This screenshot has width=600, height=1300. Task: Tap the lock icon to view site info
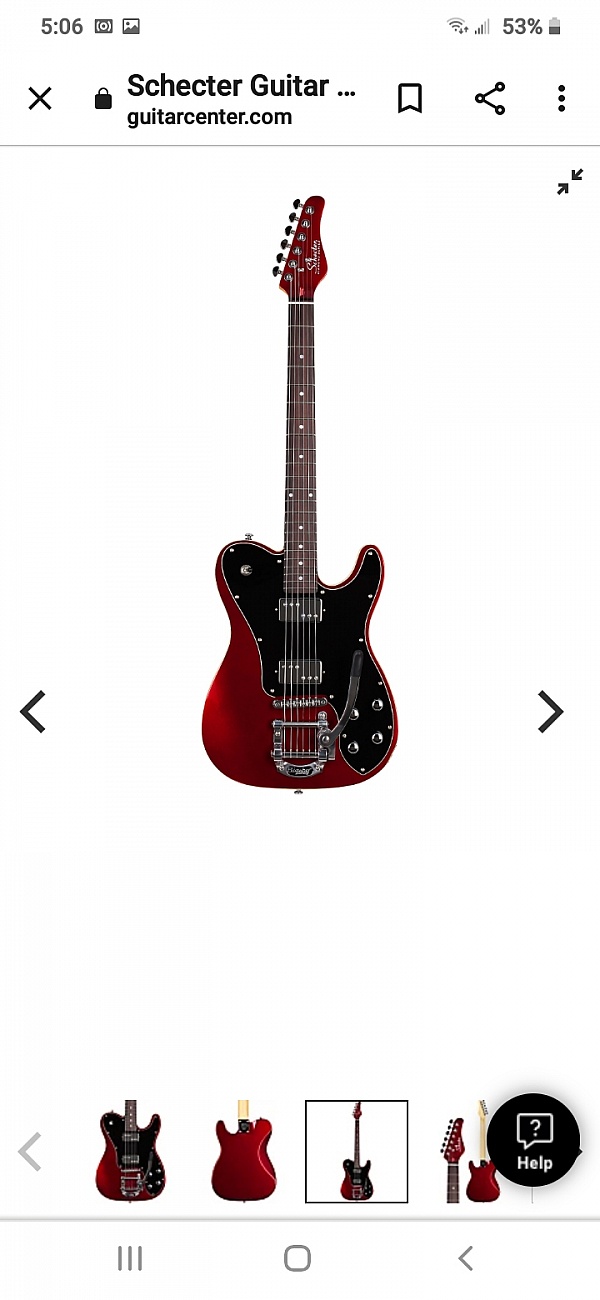[102, 98]
